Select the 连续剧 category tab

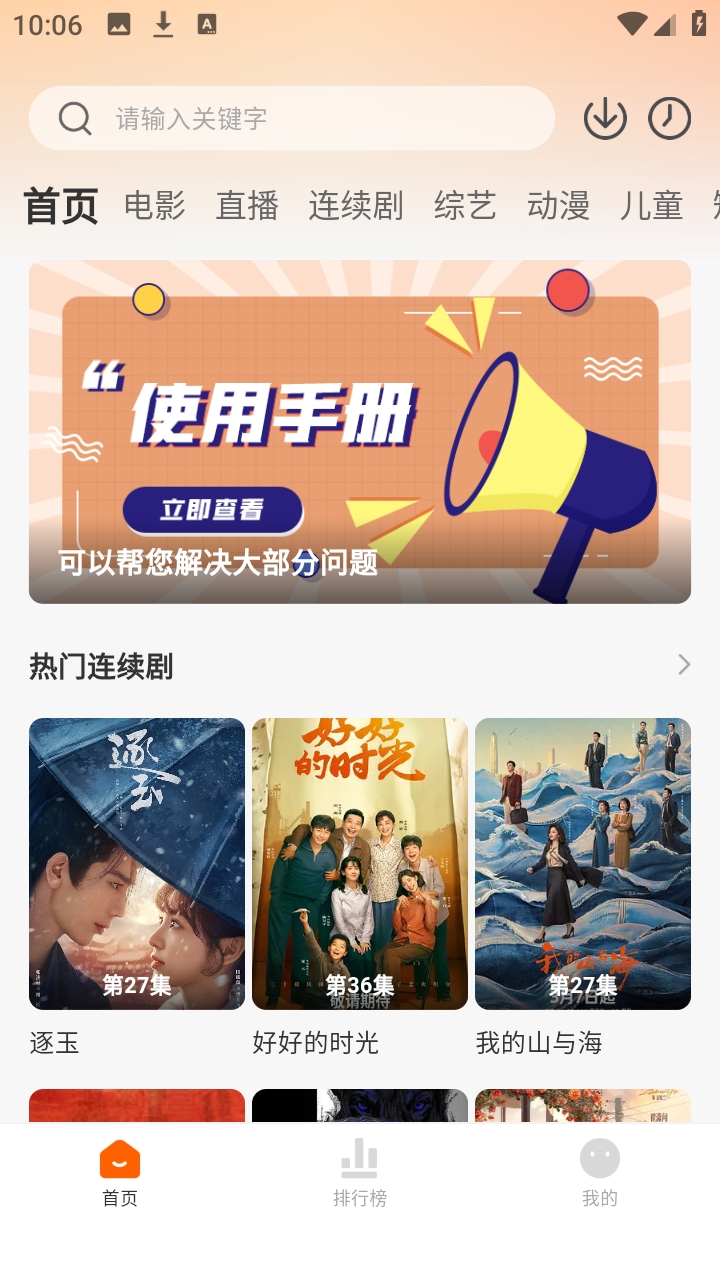355,206
